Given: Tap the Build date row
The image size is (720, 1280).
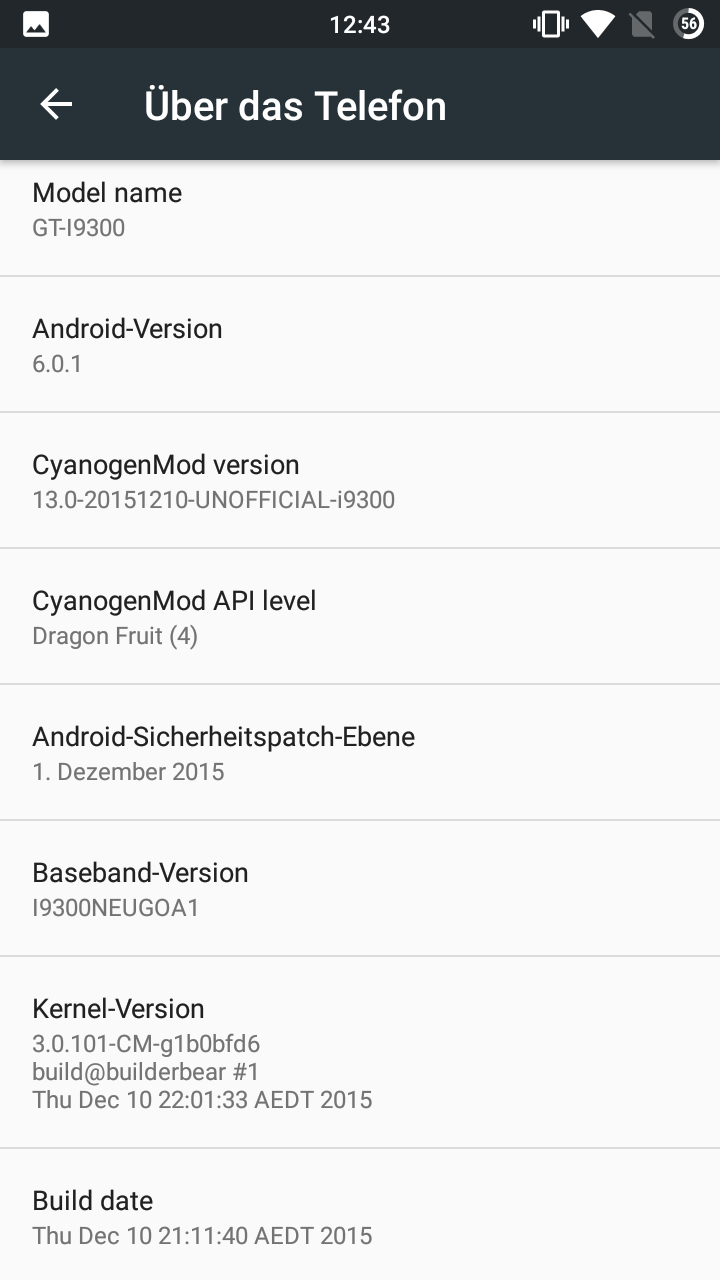Looking at the screenshot, I should pyautogui.click(x=360, y=1217).
